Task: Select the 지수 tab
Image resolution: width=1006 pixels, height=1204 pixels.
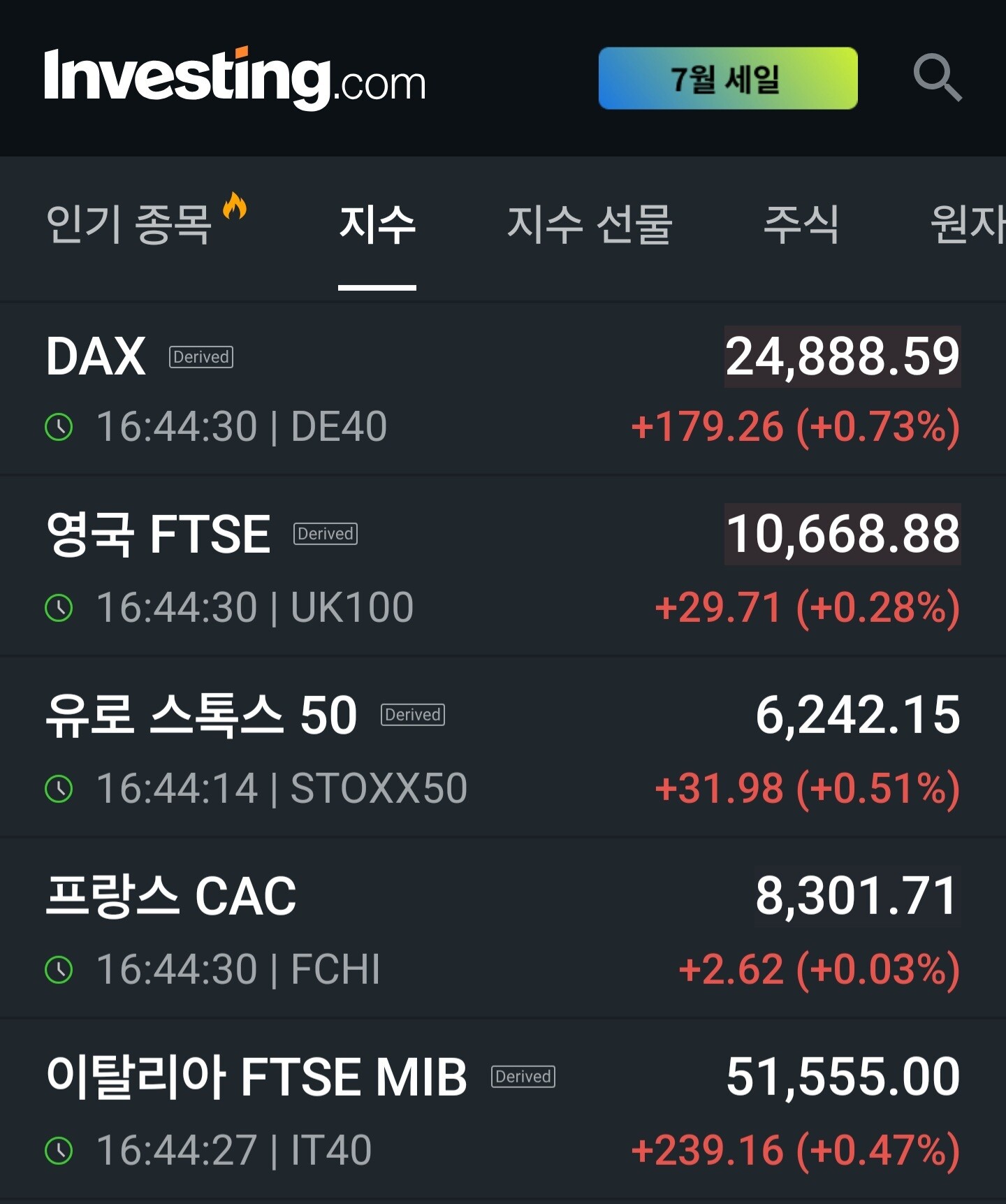Action: (377, 225)
